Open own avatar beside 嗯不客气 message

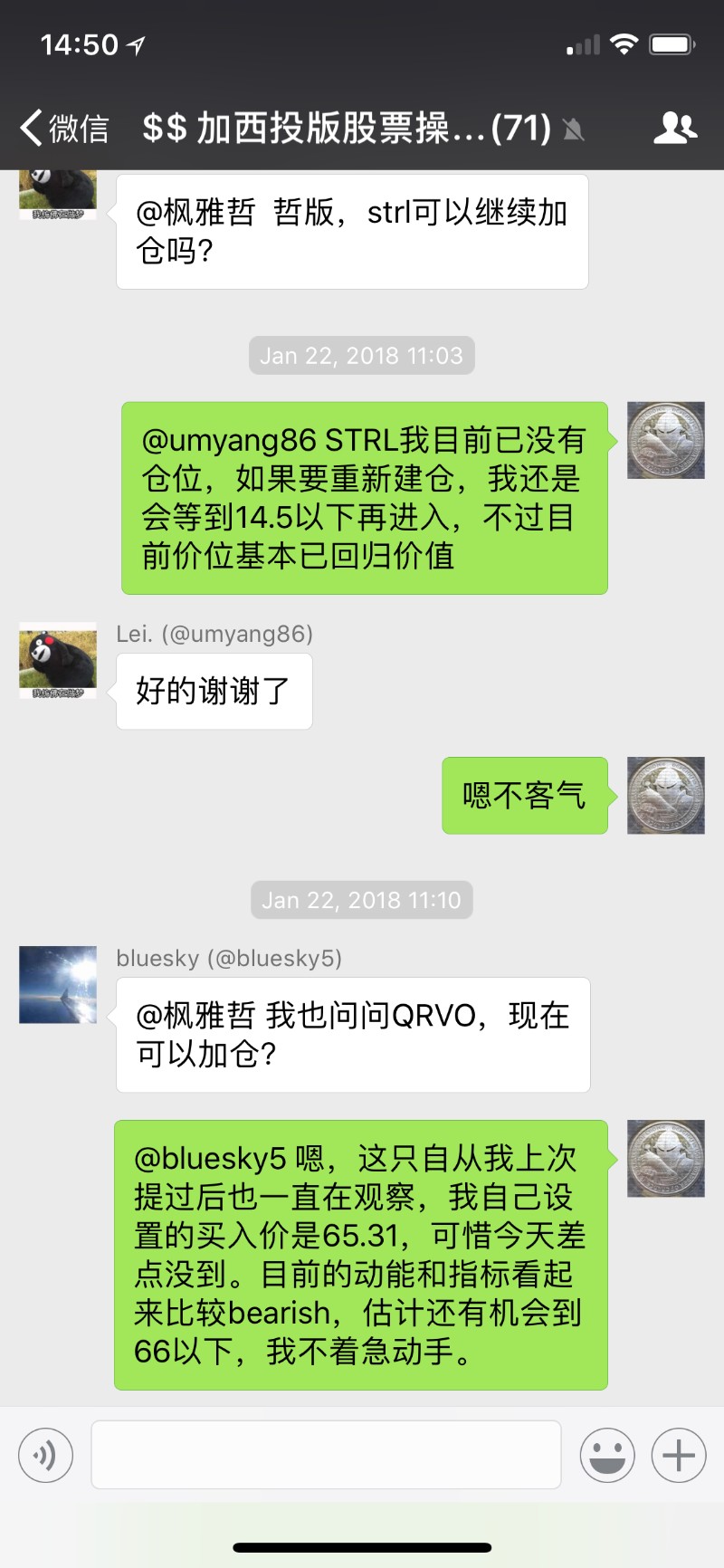[x=666, y=795]
